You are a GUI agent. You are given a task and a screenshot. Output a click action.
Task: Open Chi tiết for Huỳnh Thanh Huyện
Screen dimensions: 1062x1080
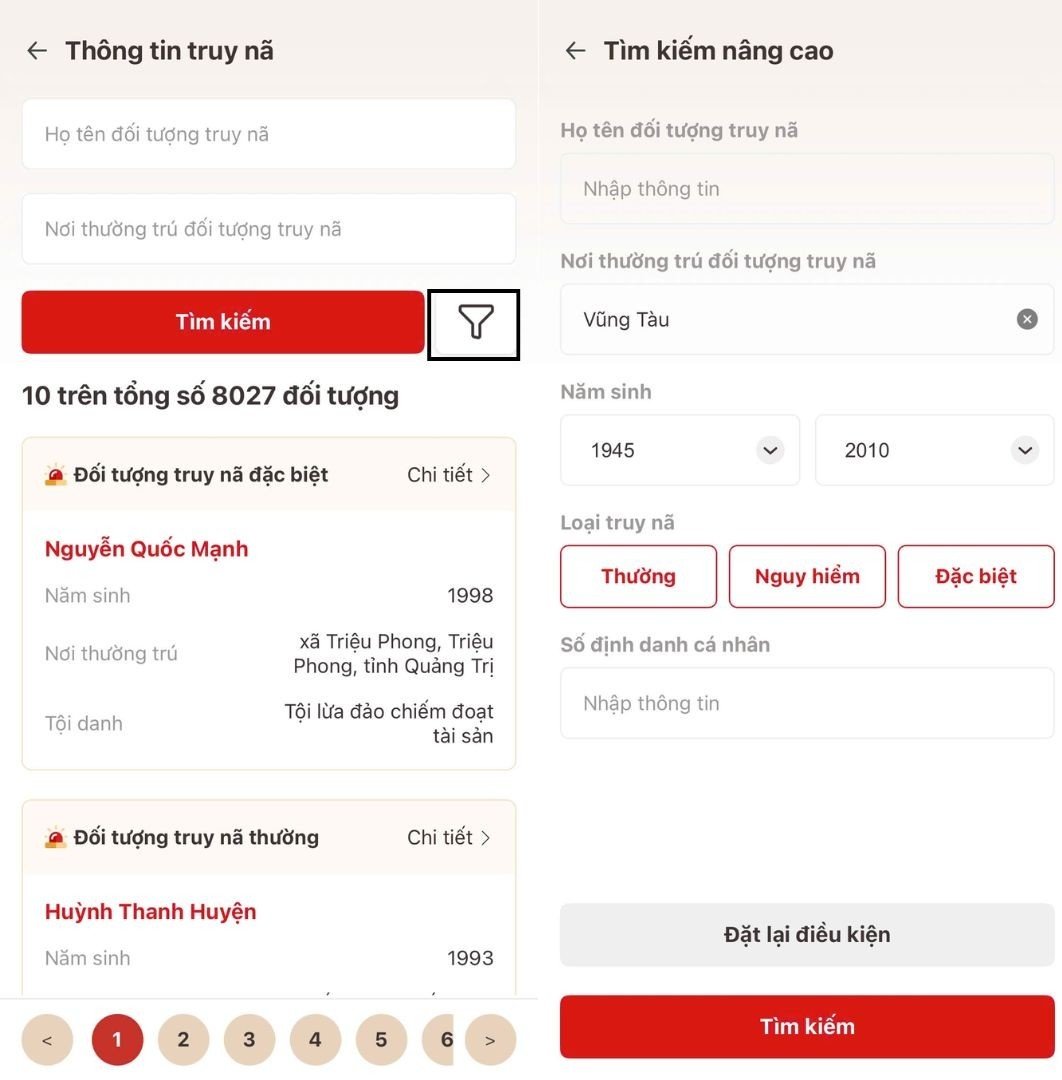tap(449, 838)
